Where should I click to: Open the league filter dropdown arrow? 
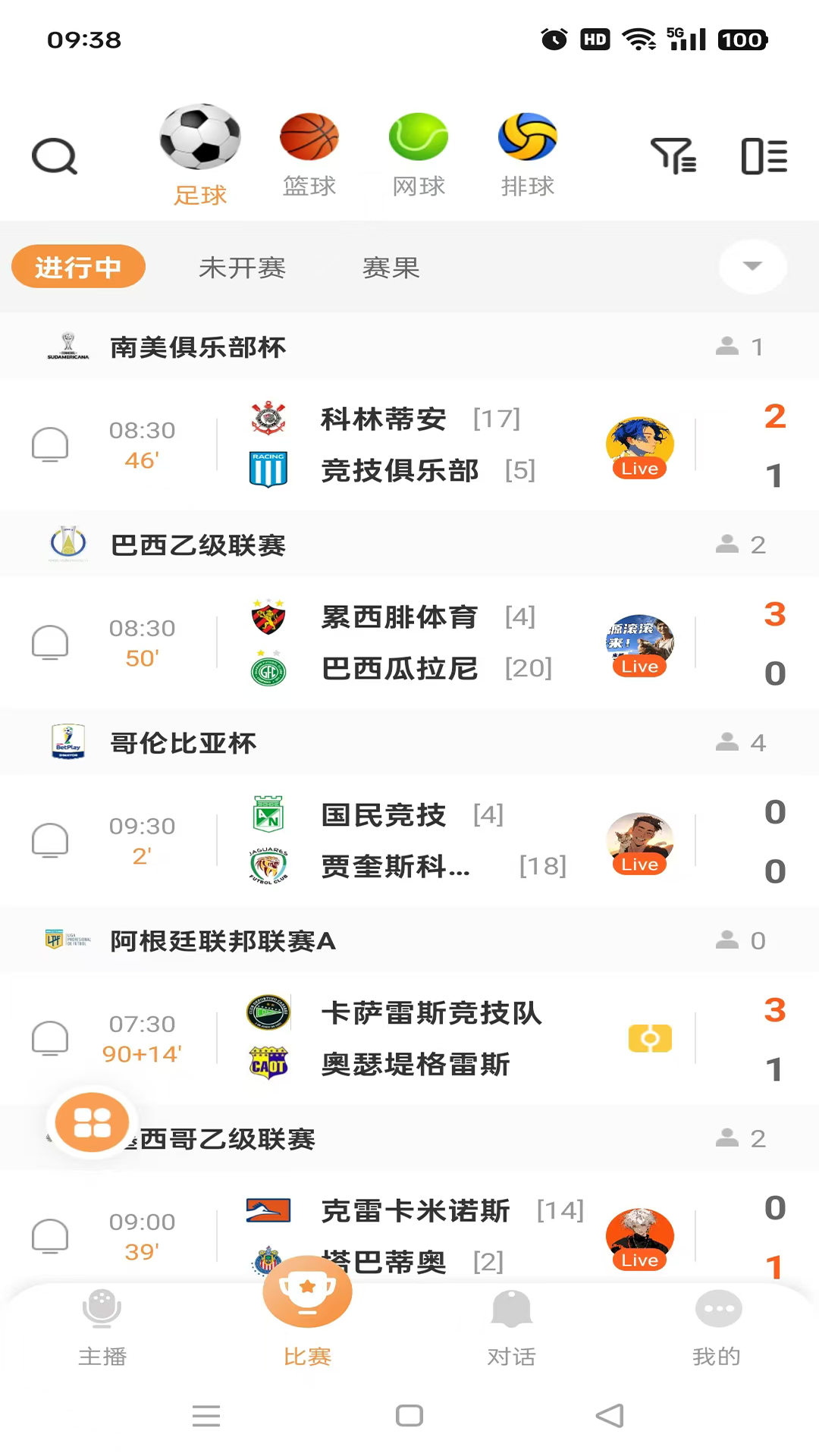[752, 266]
